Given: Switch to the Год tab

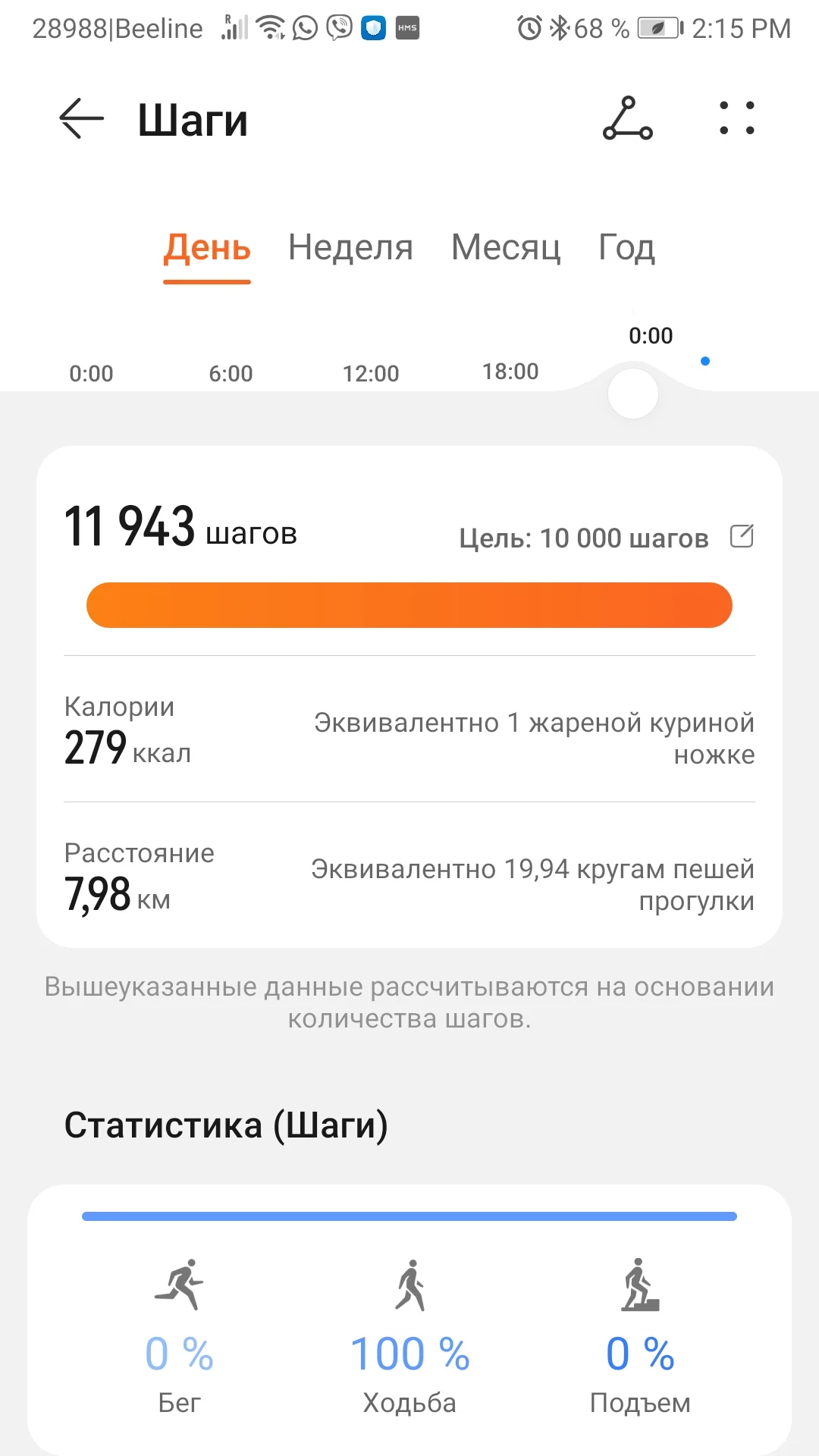Looking at the screenshot, I should (626, 248).
